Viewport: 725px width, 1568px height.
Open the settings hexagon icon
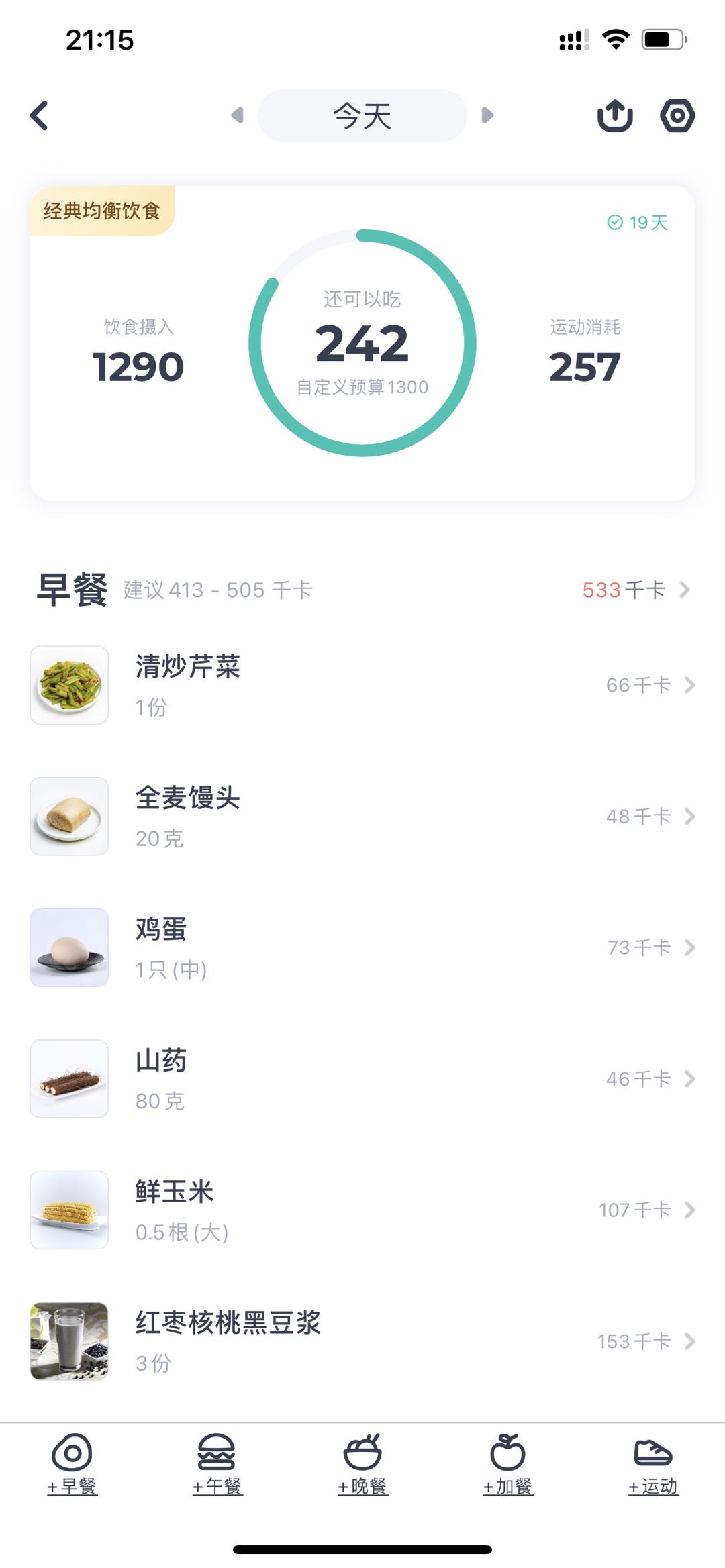(x=677, y=115)
